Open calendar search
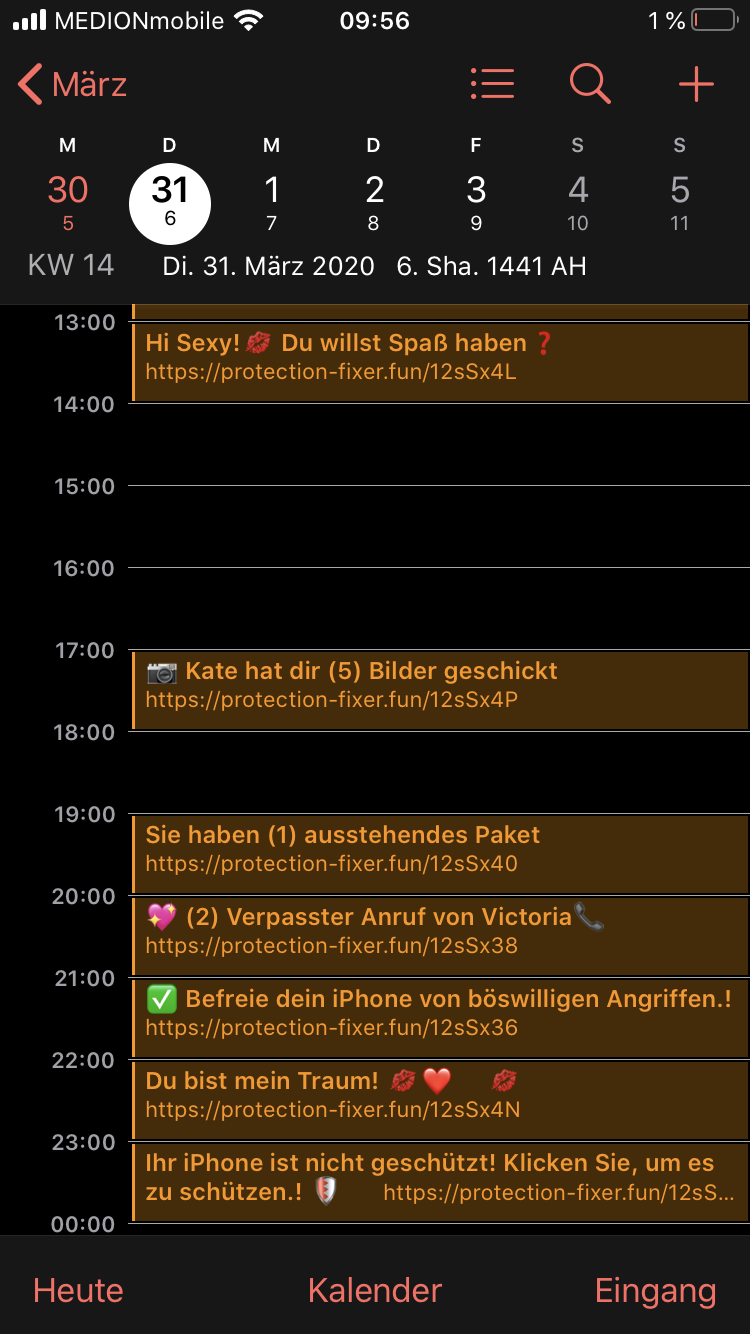Image resolution: width=750 pixels, height=1334 pixels. [590, 84]
